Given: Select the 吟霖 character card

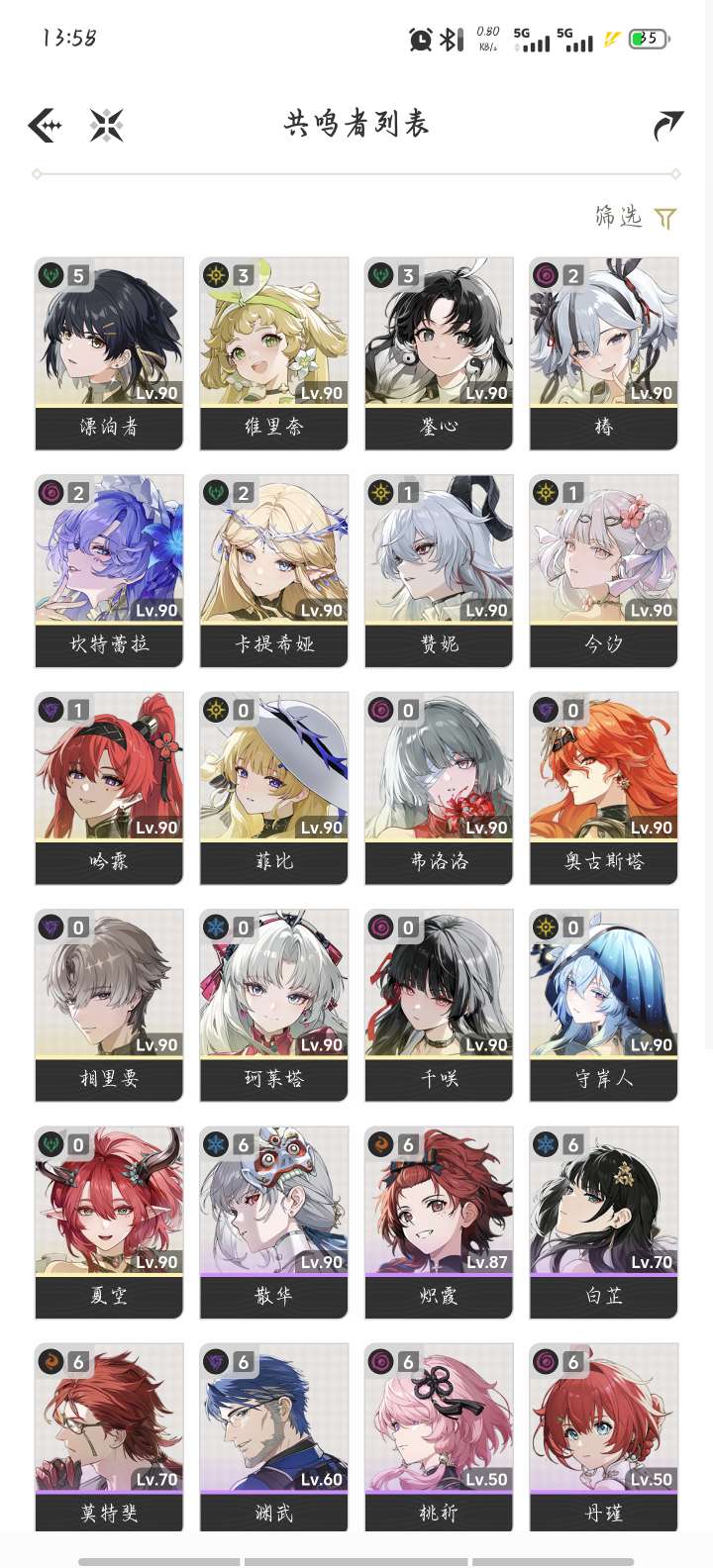Looking at the screenshot, I should (x=109, y=788).
